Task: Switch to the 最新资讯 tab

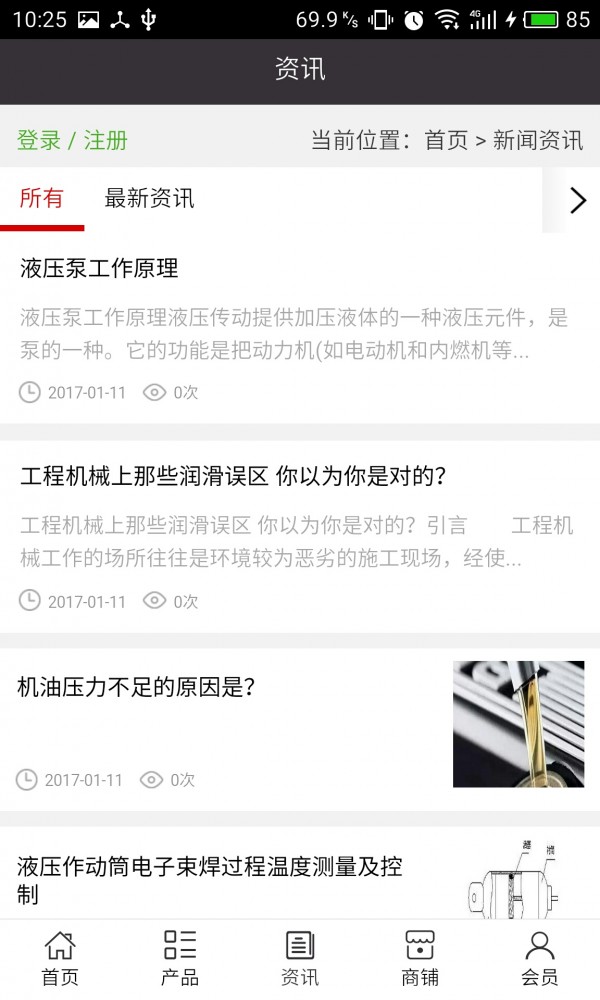Action: pos(149,198)
